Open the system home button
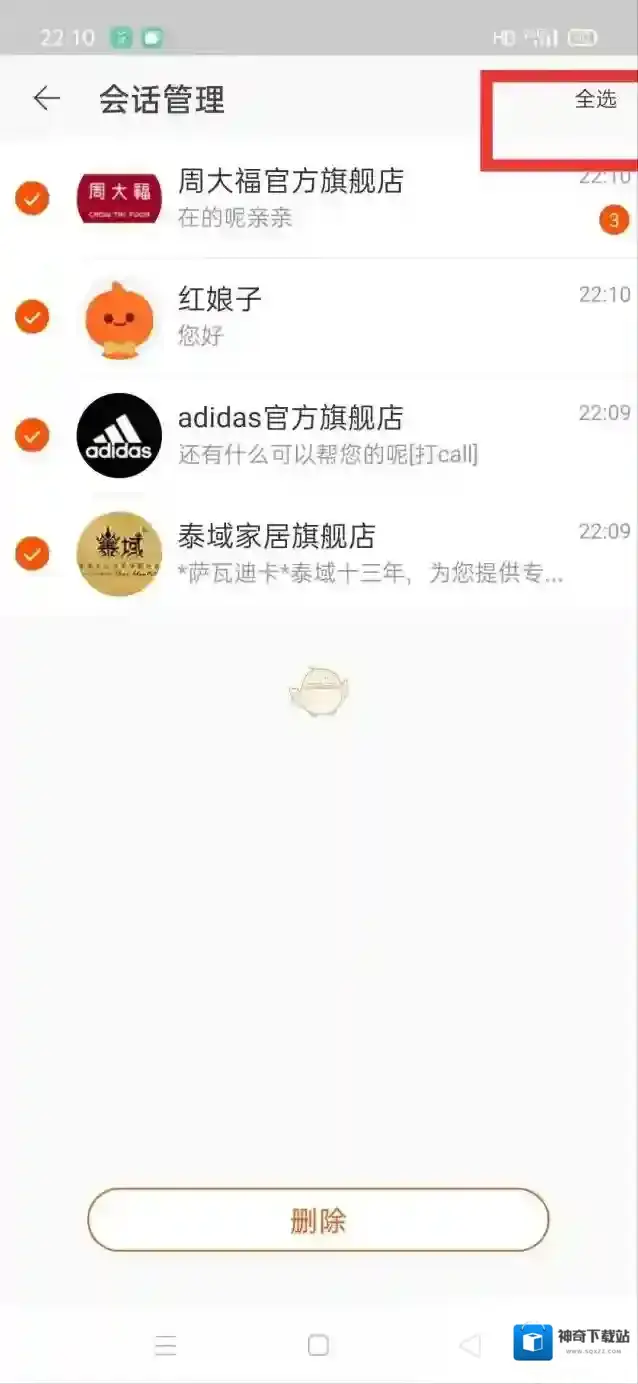The height and width of the screenshot is (1384, 638). click(x=318, y=1345)
